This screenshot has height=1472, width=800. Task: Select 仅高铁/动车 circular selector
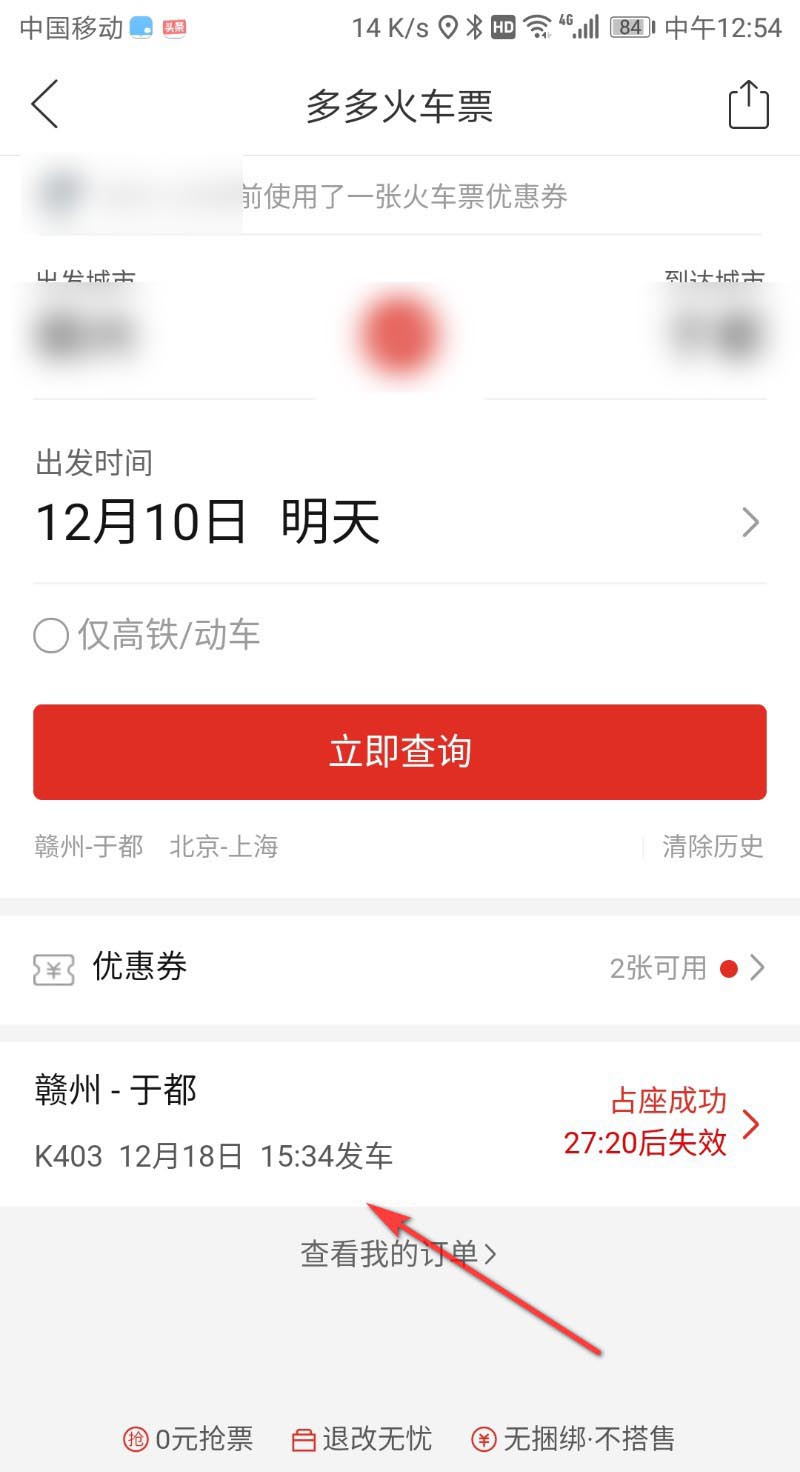pyautogui.click(x=50, y=635)
